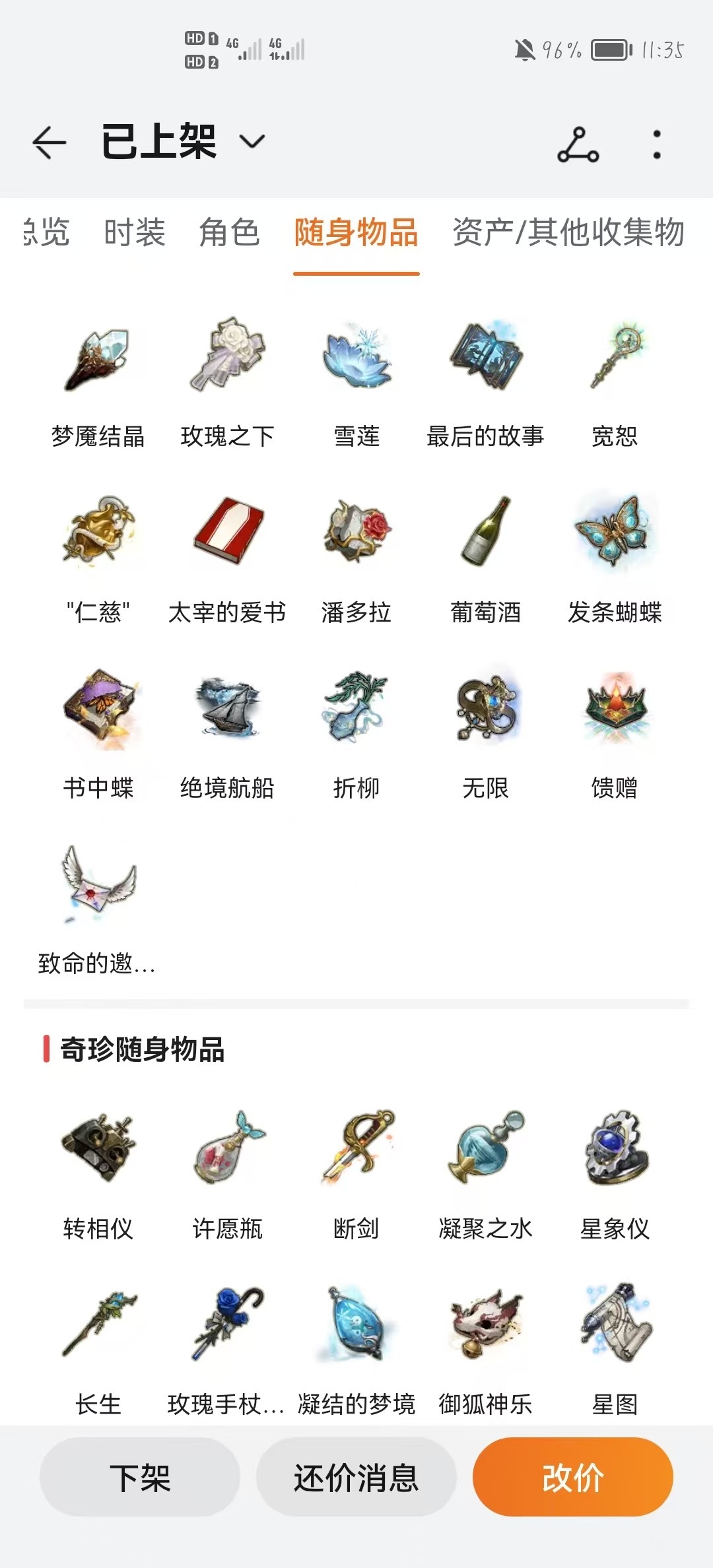
Task: Tap the 下架 button
Action: pos(140,1477)
